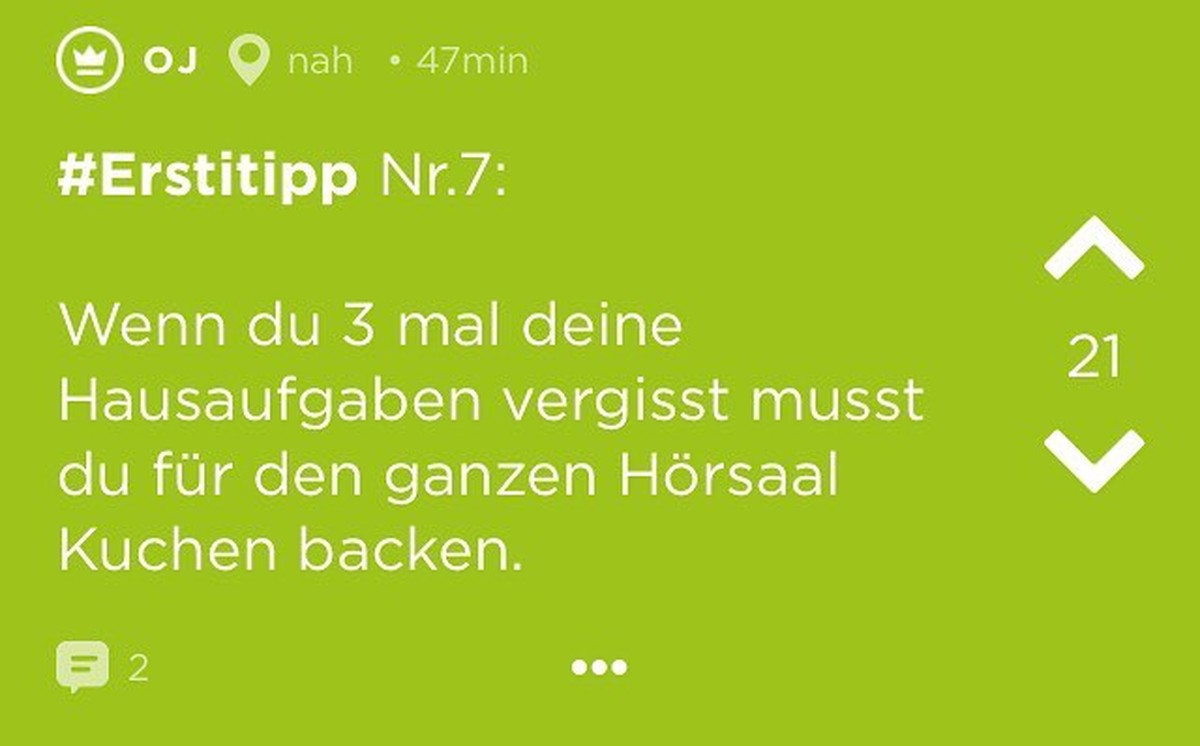Open the three-dot options menu
This screenshot has width=1200, height=746.
(x=599, y=667)
